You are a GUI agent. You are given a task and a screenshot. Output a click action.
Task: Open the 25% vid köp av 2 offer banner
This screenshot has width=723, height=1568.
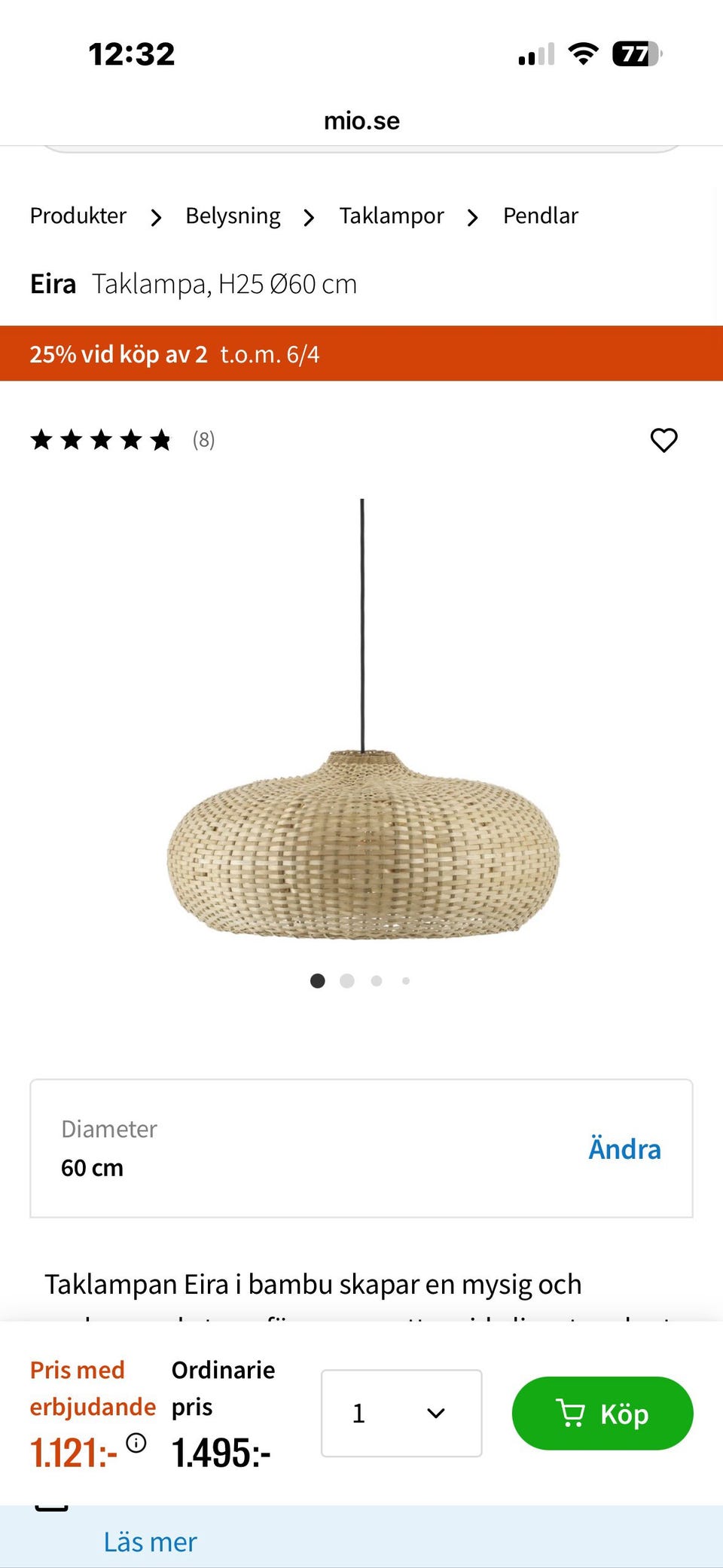[175, 354]
